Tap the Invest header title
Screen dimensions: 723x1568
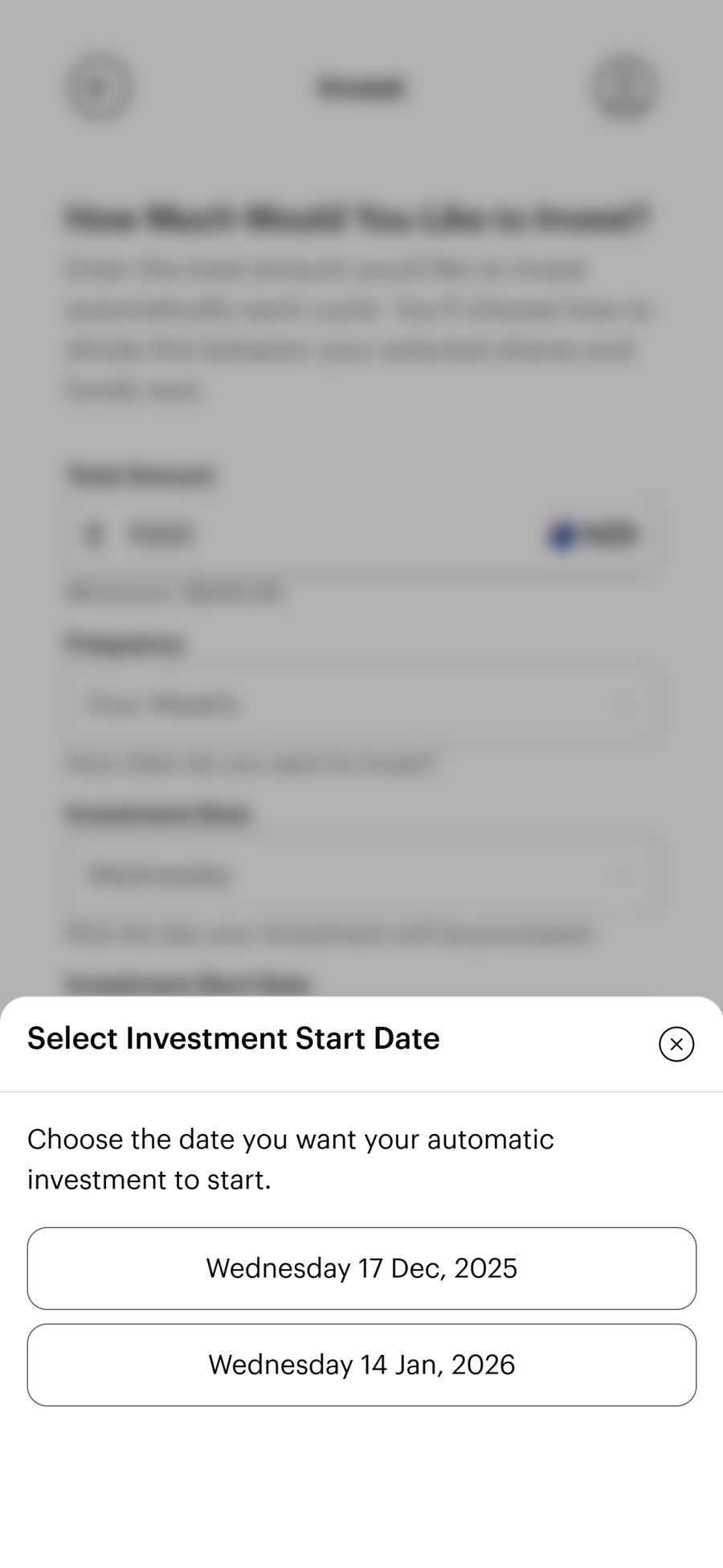coord(361,88)
